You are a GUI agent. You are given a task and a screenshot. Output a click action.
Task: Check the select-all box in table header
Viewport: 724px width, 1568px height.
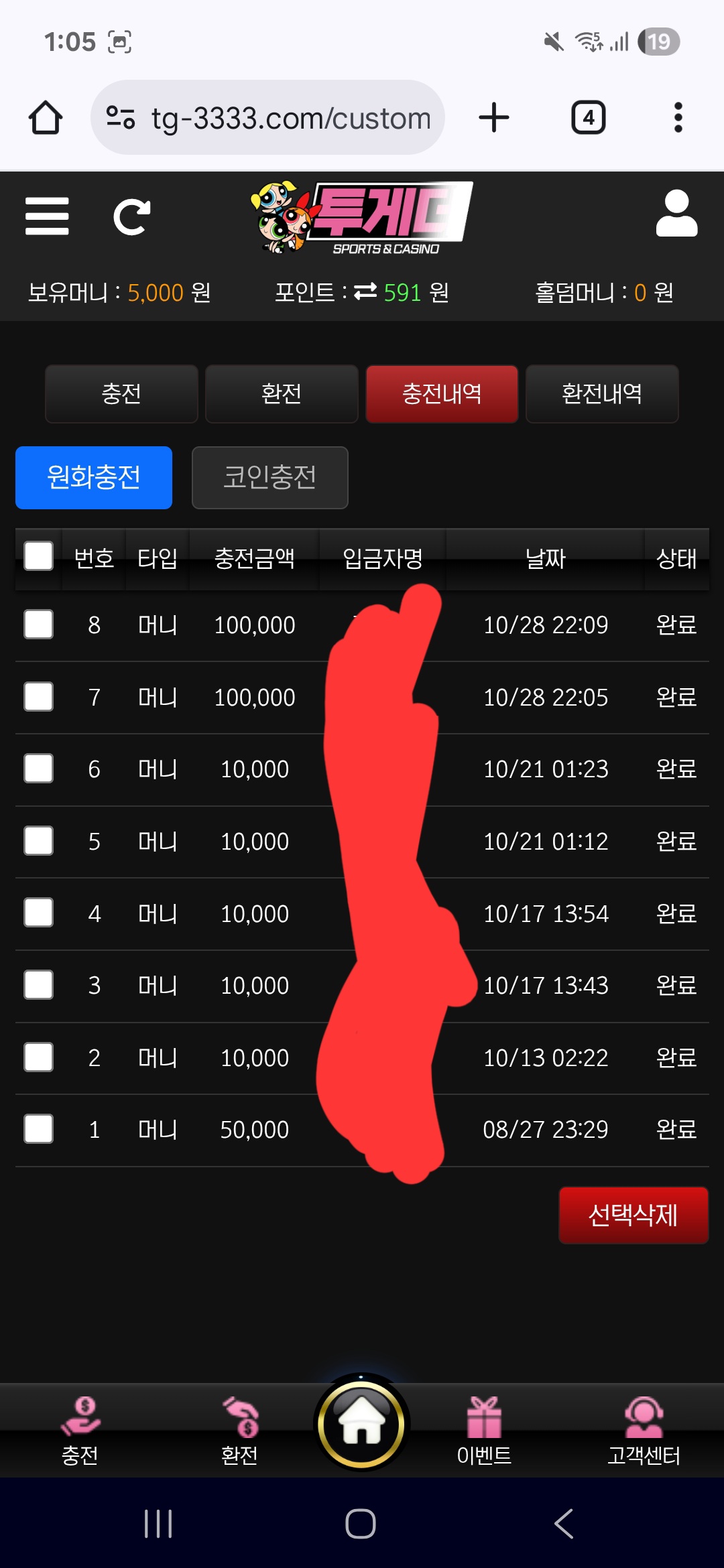pos(39,556)
